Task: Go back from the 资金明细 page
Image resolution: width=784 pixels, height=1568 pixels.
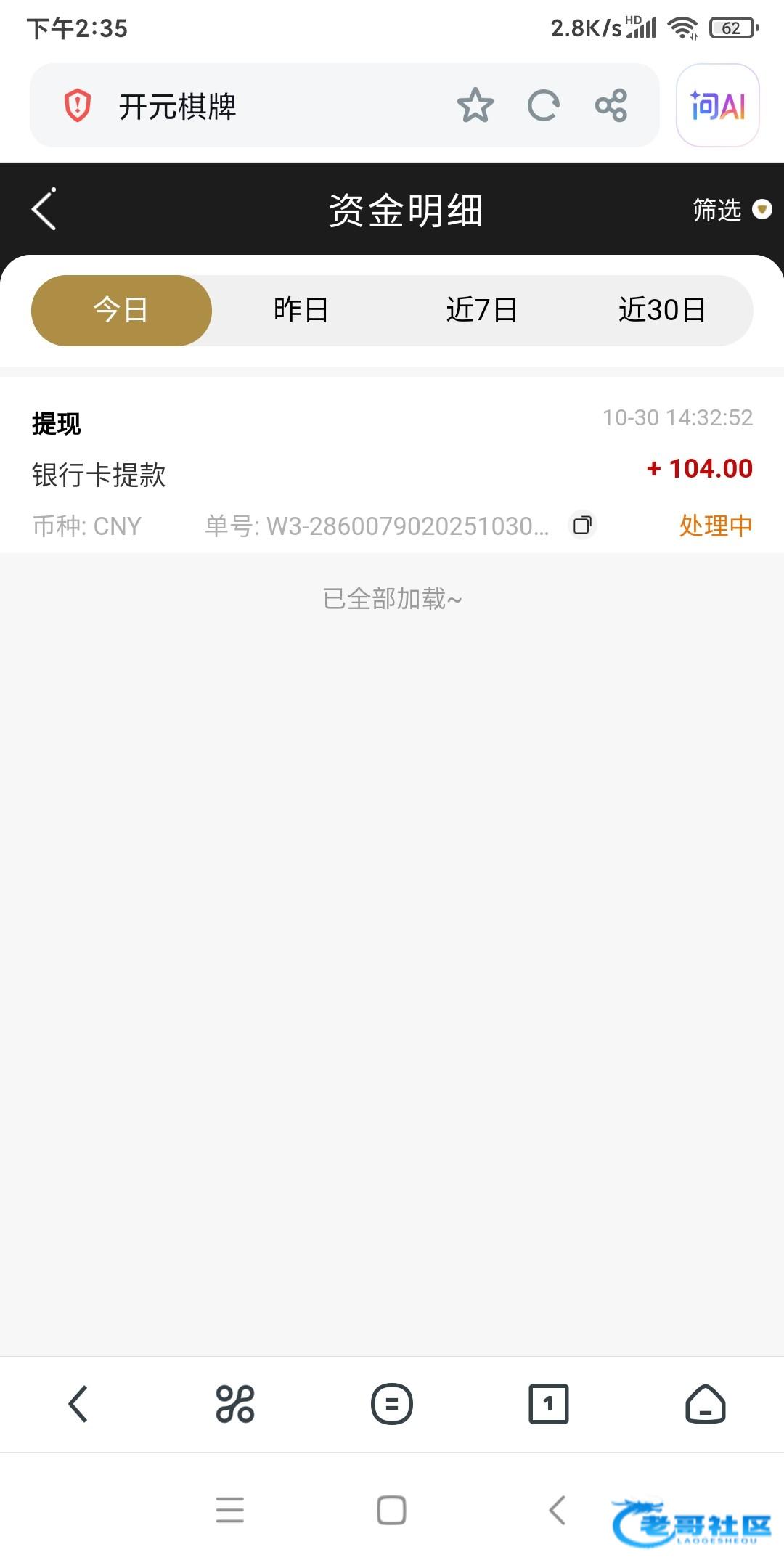Action: [44, 210]
